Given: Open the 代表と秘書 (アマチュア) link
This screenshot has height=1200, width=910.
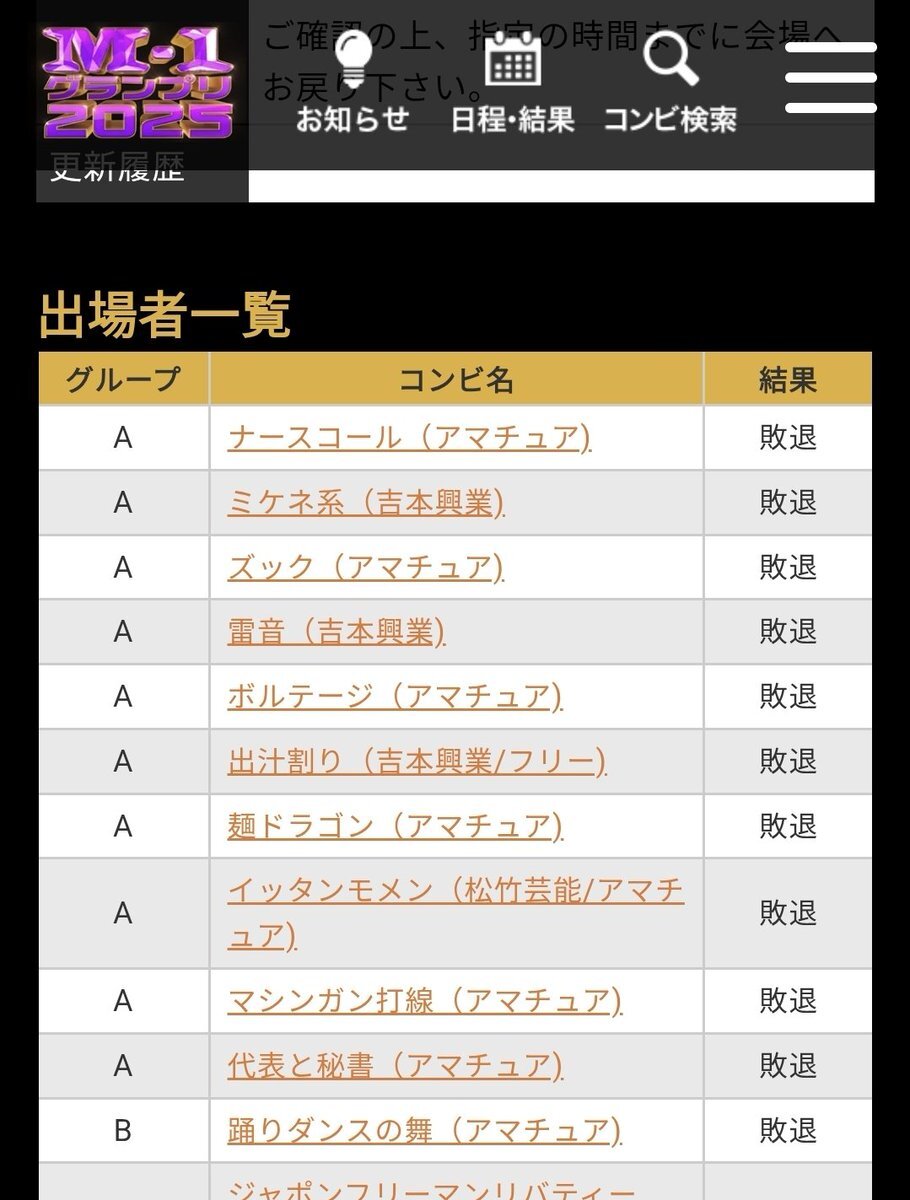Looking at the screenshot, I should 395,1066.
